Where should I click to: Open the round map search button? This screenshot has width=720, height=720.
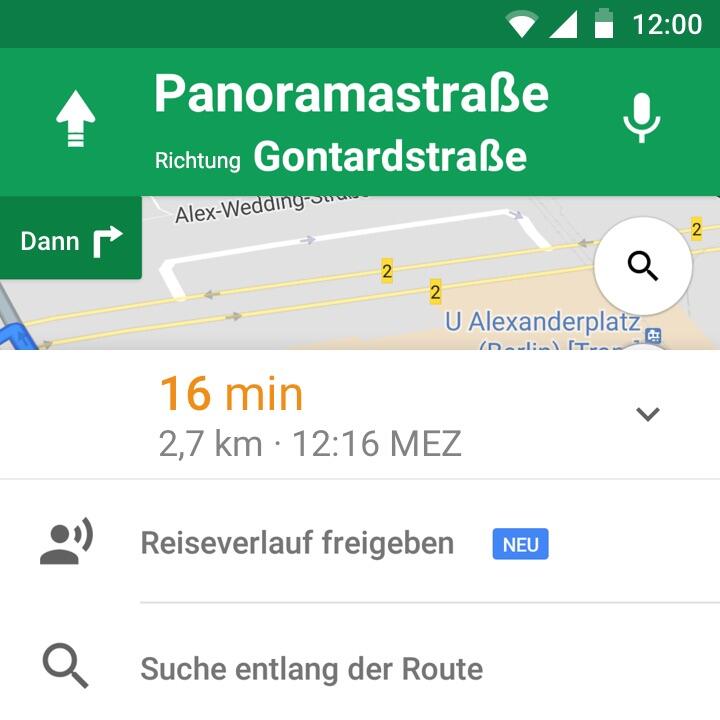click(643, 266)
